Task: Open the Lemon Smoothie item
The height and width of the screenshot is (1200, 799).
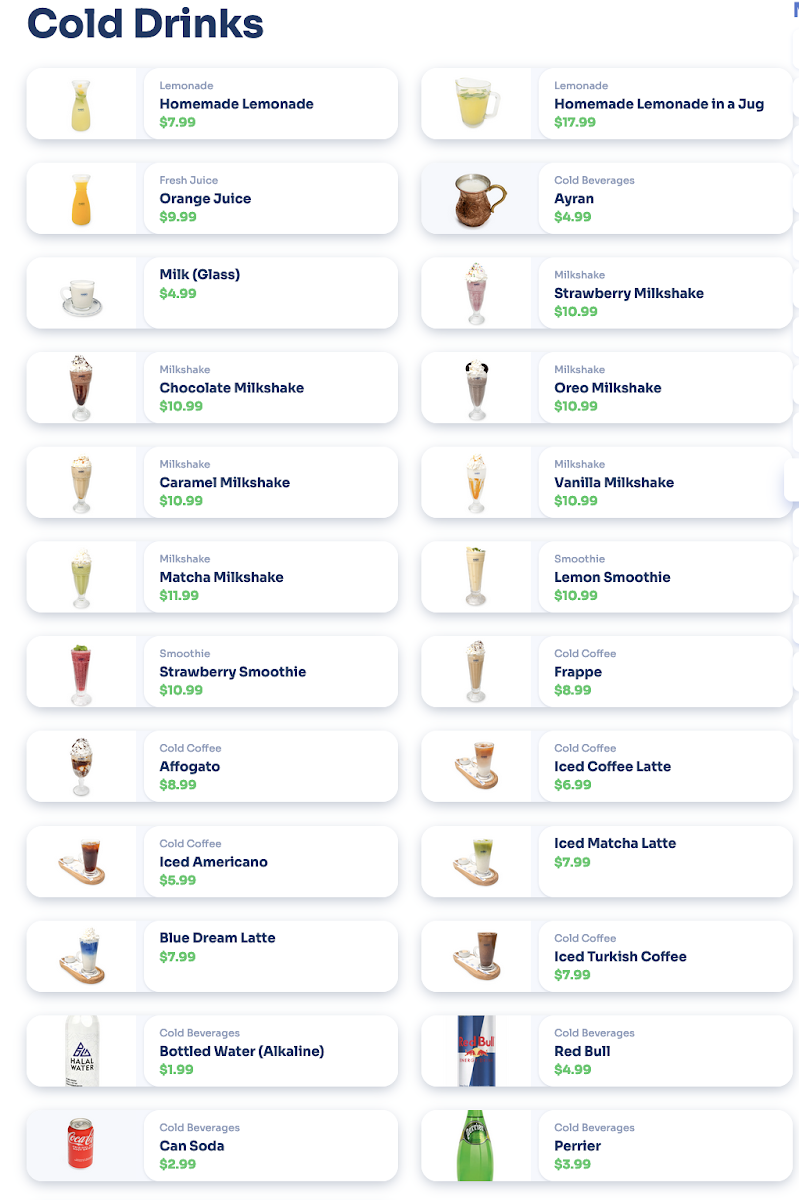Action: [607, 577]
